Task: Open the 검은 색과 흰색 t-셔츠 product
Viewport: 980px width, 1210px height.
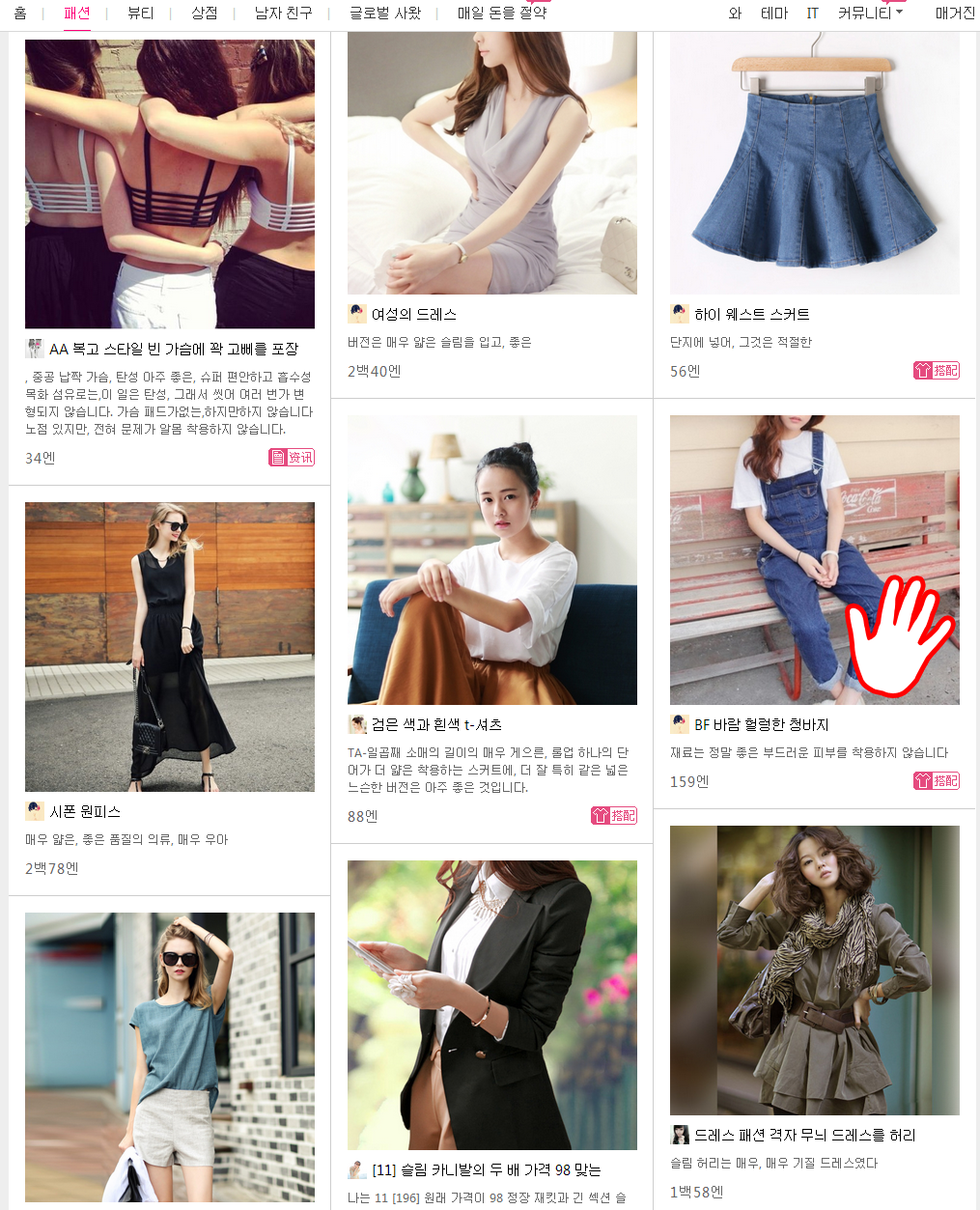Action: 436,724
